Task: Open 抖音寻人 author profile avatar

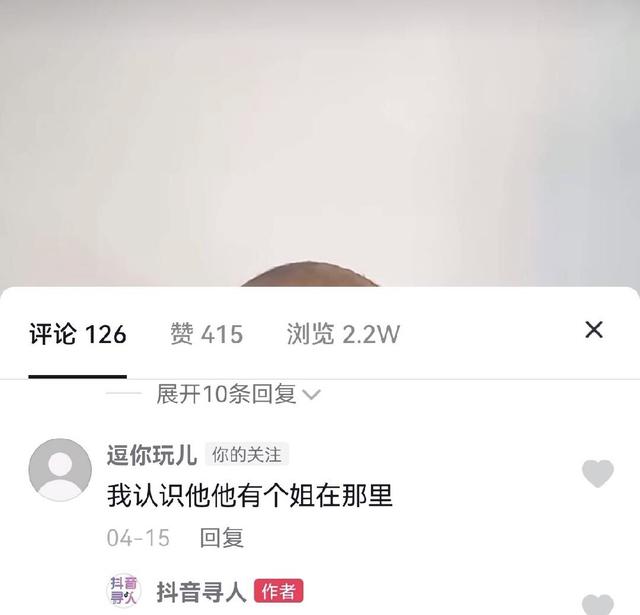Action: (x=124, y=591)
